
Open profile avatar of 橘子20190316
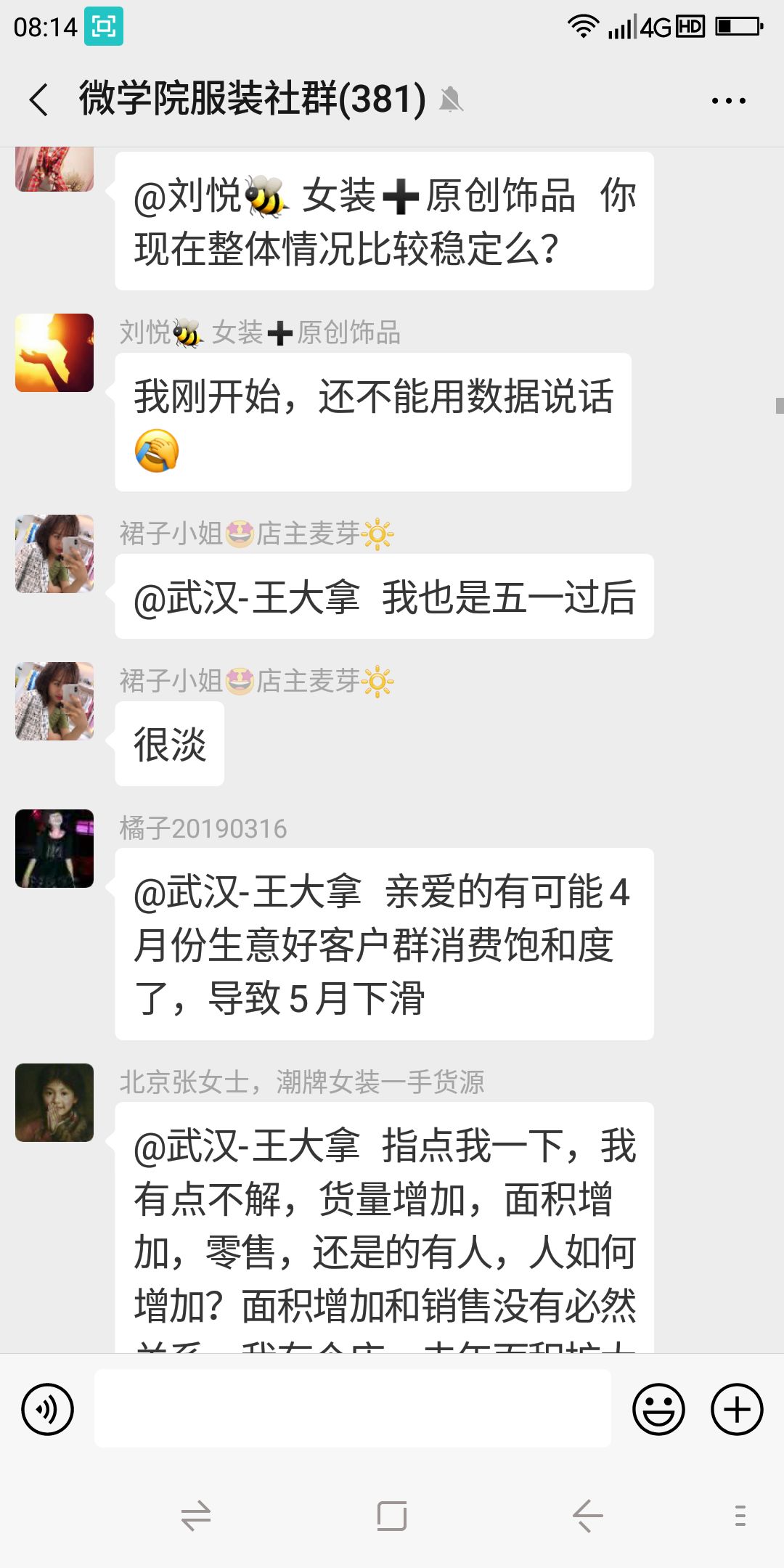pyautogui.click(x=54, y=849)
